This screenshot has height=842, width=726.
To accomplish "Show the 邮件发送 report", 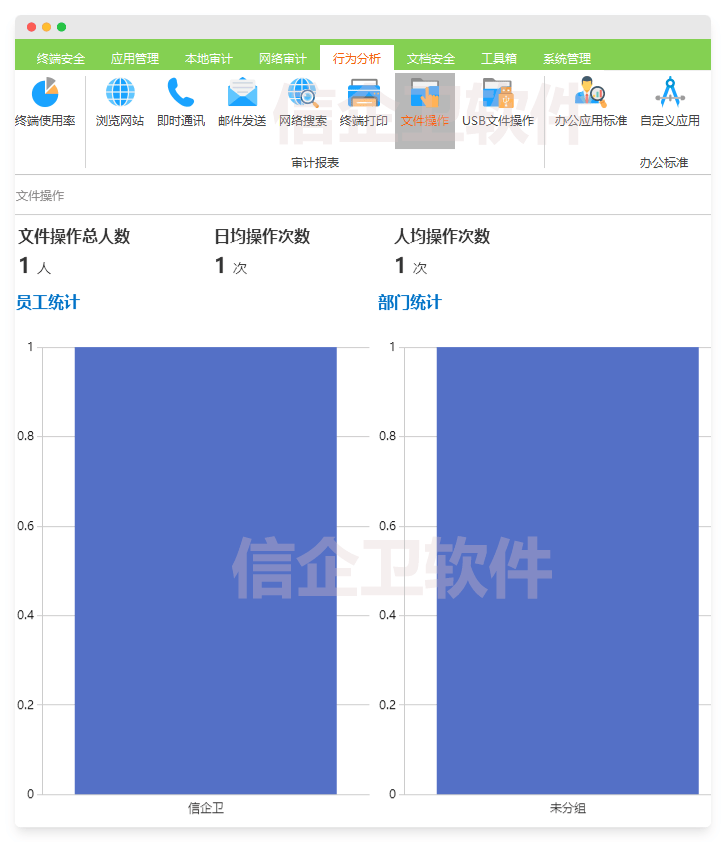I will tap(242, 103).
